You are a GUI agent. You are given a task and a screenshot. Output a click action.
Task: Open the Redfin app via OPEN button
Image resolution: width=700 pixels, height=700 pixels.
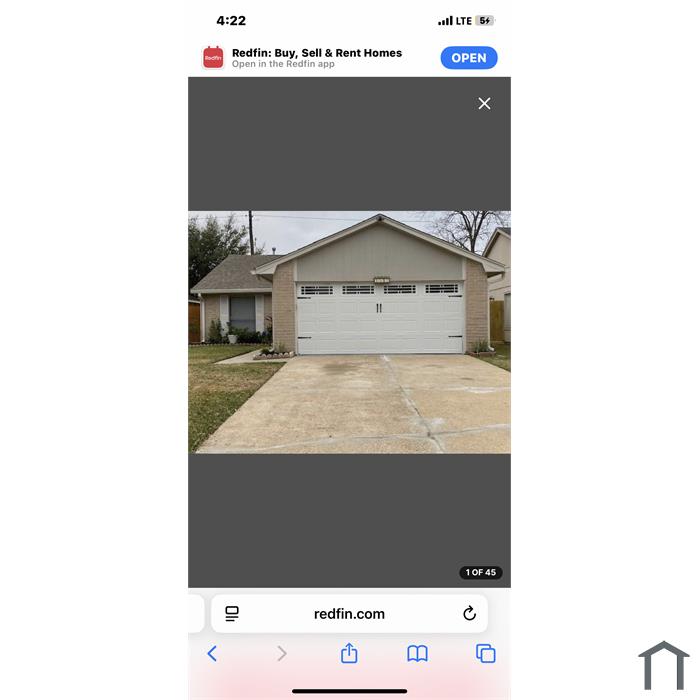[x=468, y=58]
